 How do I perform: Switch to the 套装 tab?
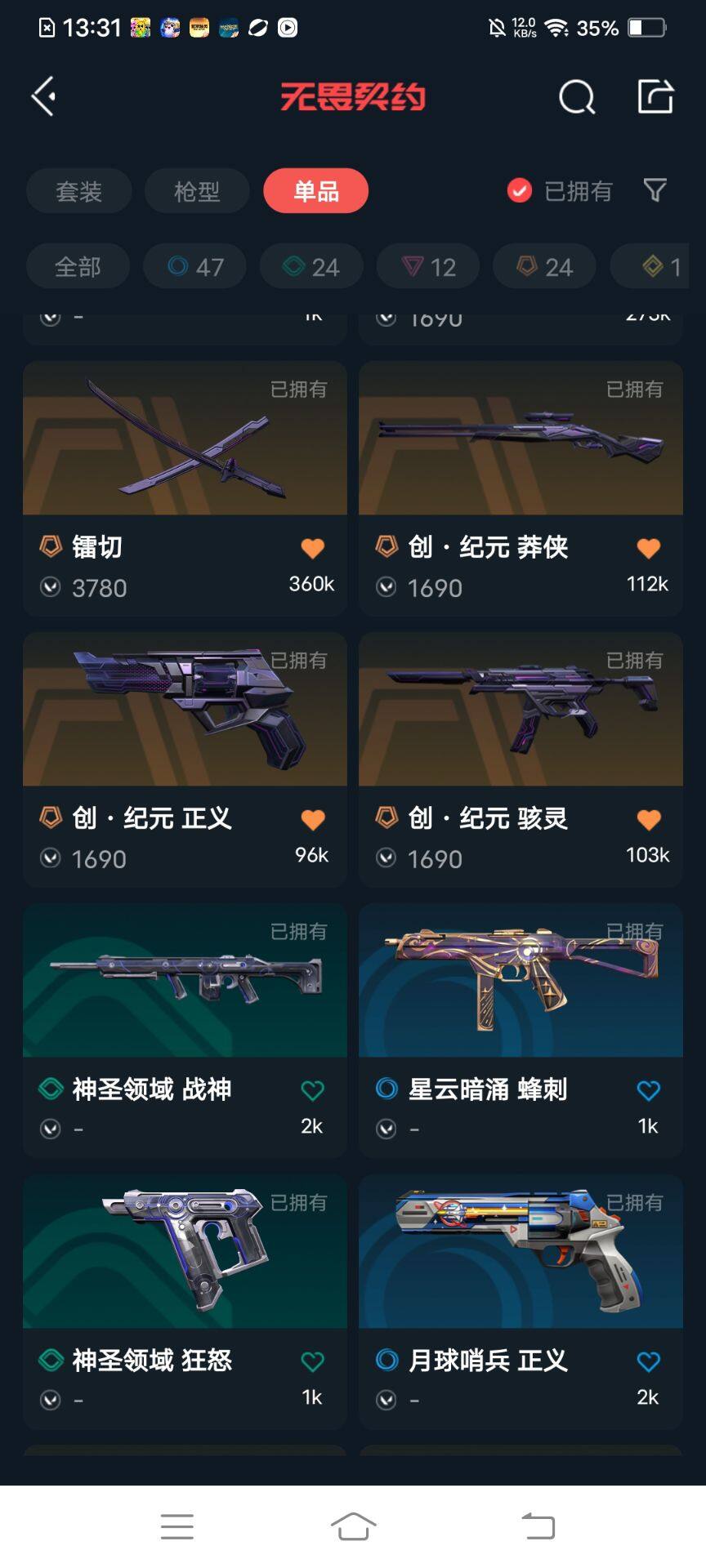tap(78, 191)
